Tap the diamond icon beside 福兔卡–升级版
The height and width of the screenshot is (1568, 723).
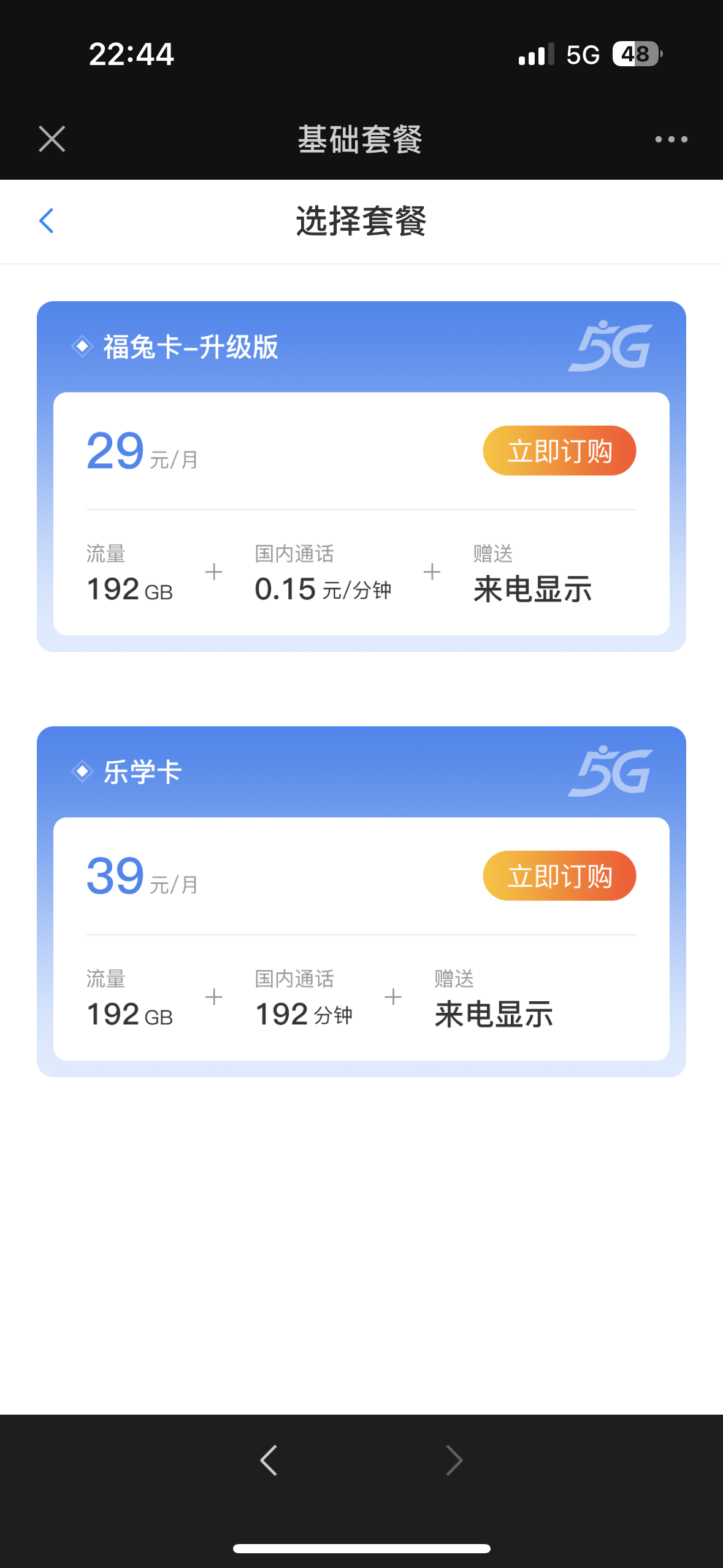[80, 347]
